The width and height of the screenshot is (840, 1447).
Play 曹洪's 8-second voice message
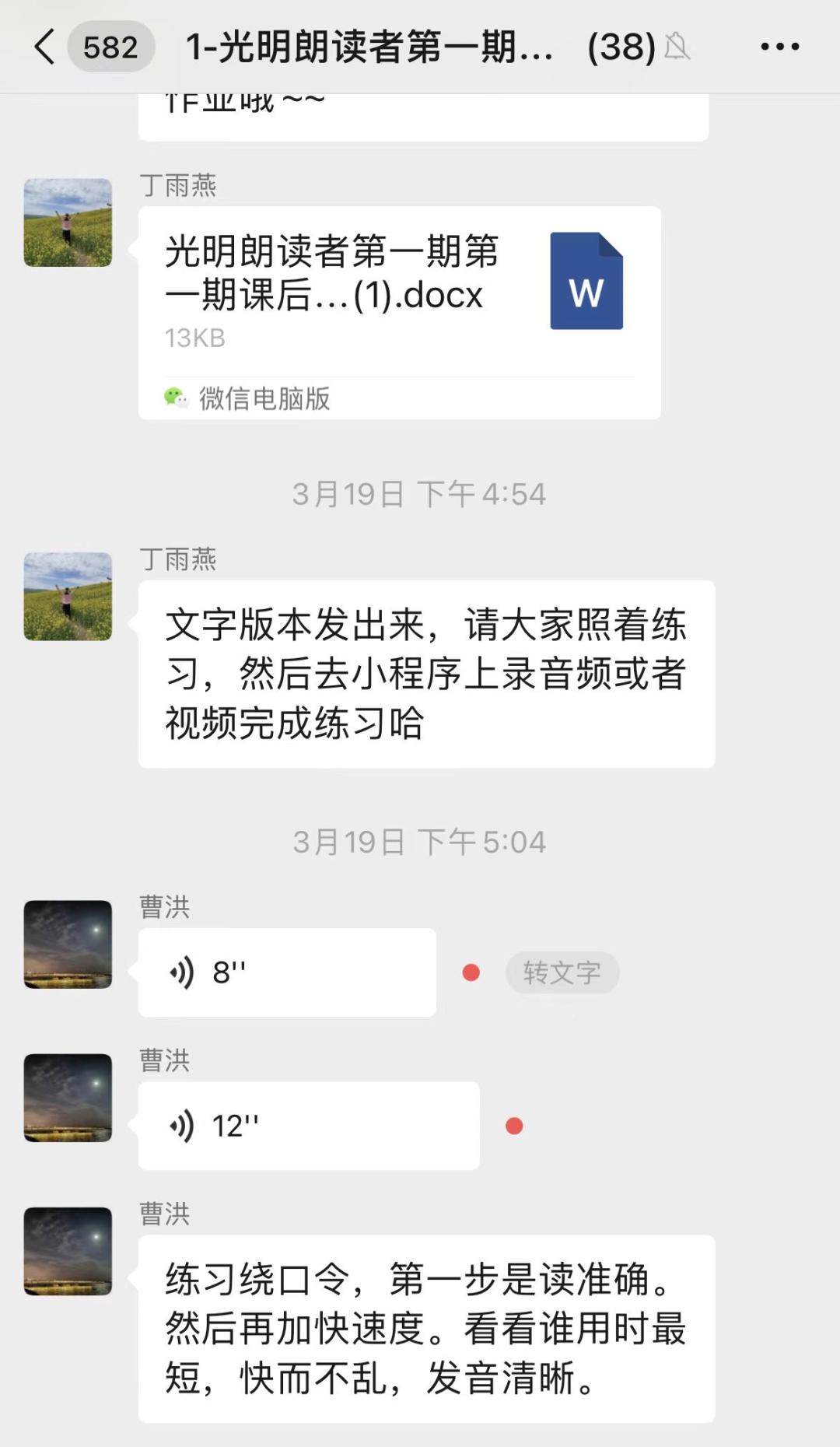click(286, 972)
